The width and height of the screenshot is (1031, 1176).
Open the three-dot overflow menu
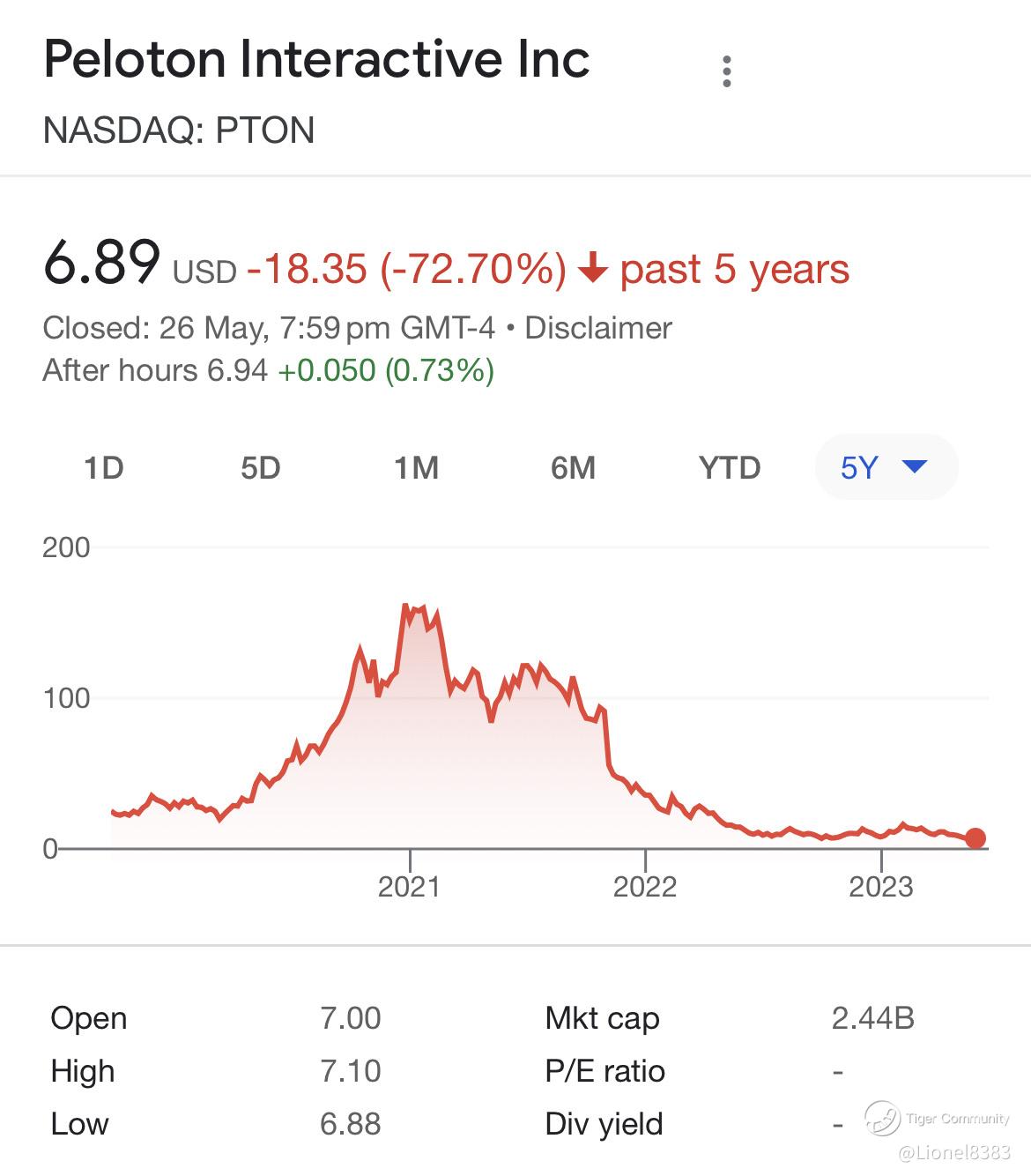click(x=727, y=71)
